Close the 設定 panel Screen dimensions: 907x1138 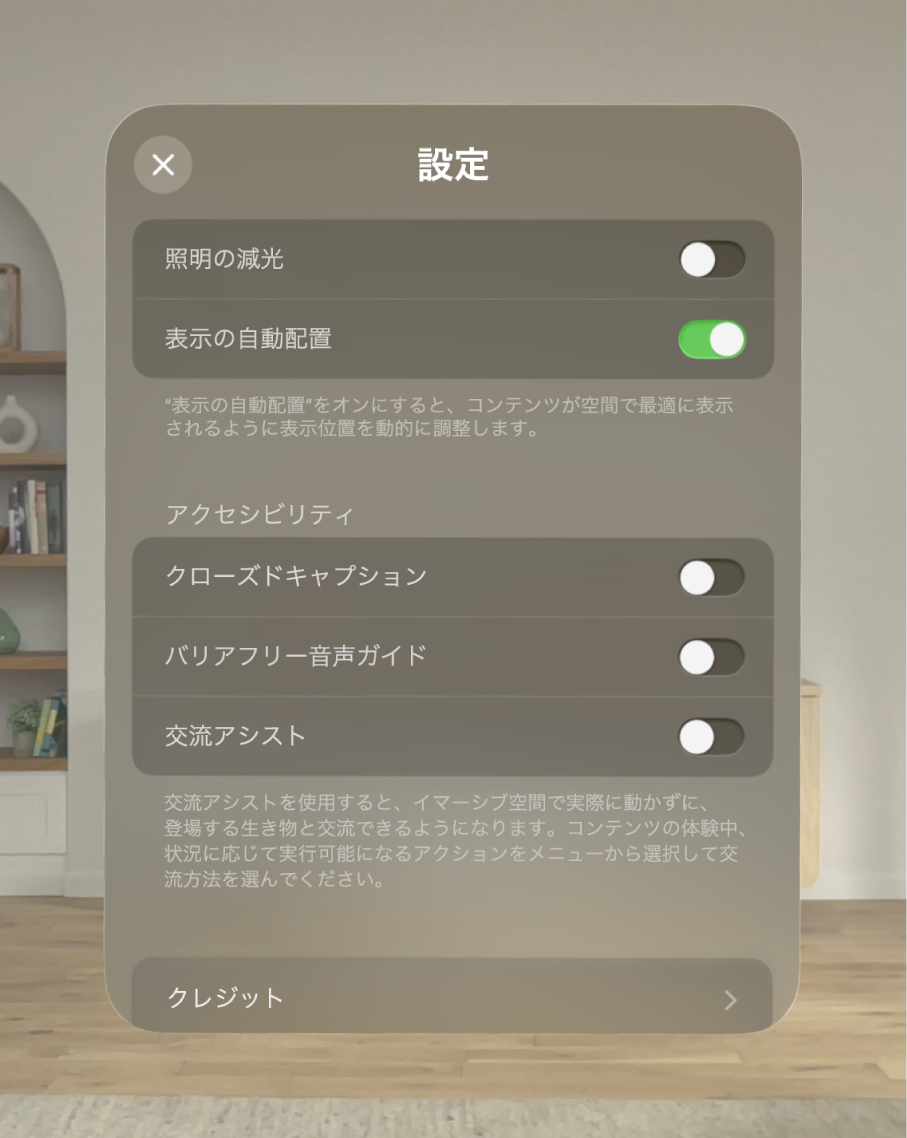click(x=163, y=165)
